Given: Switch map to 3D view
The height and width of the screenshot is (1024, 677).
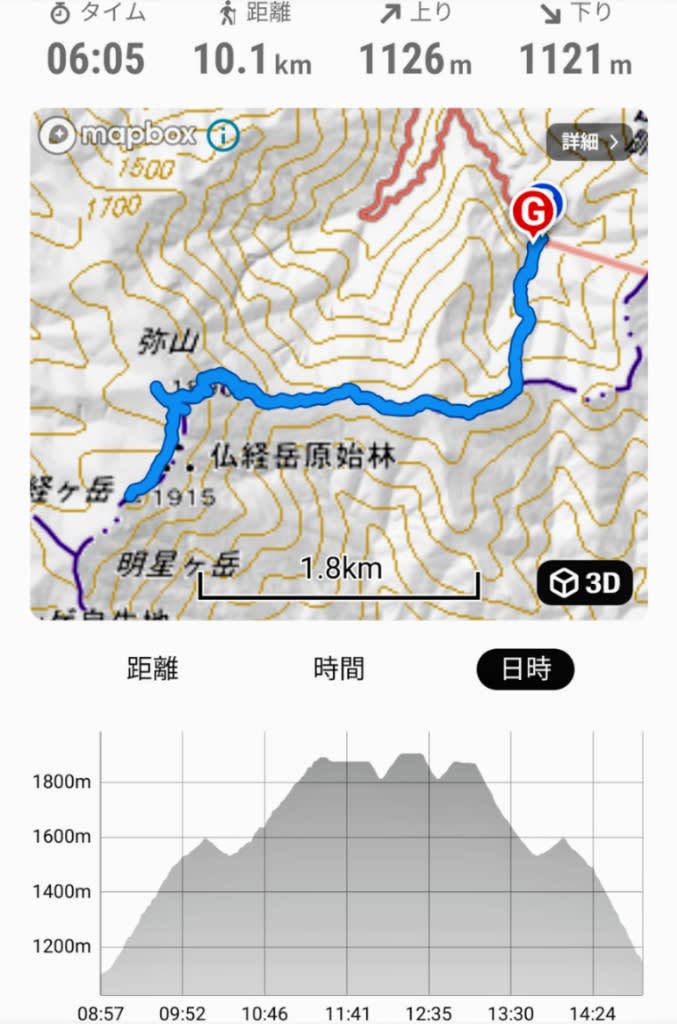Looking at the screenshot, I should [587, 583].
